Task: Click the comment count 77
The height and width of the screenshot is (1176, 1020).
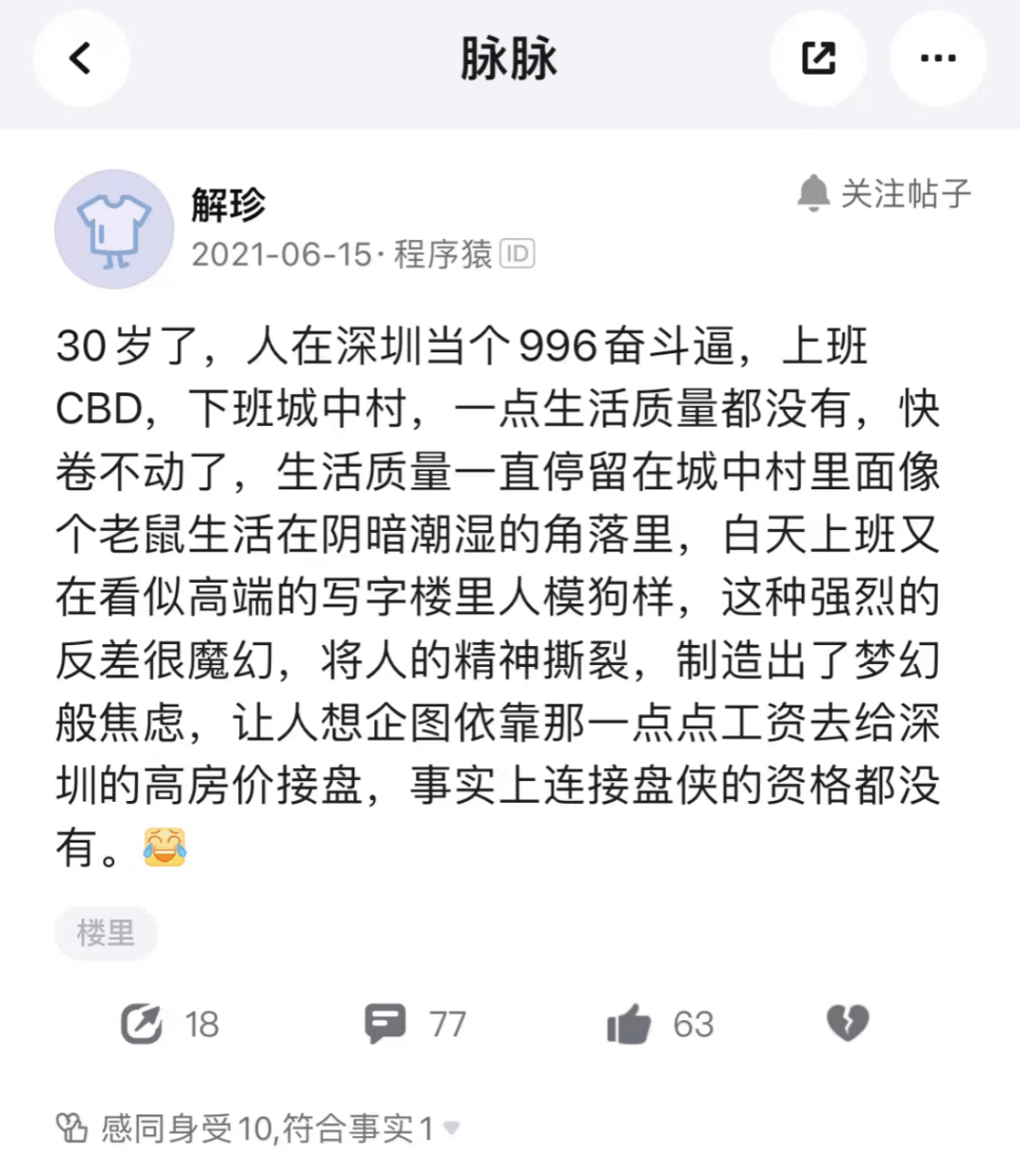Action: coord(446,1023)
